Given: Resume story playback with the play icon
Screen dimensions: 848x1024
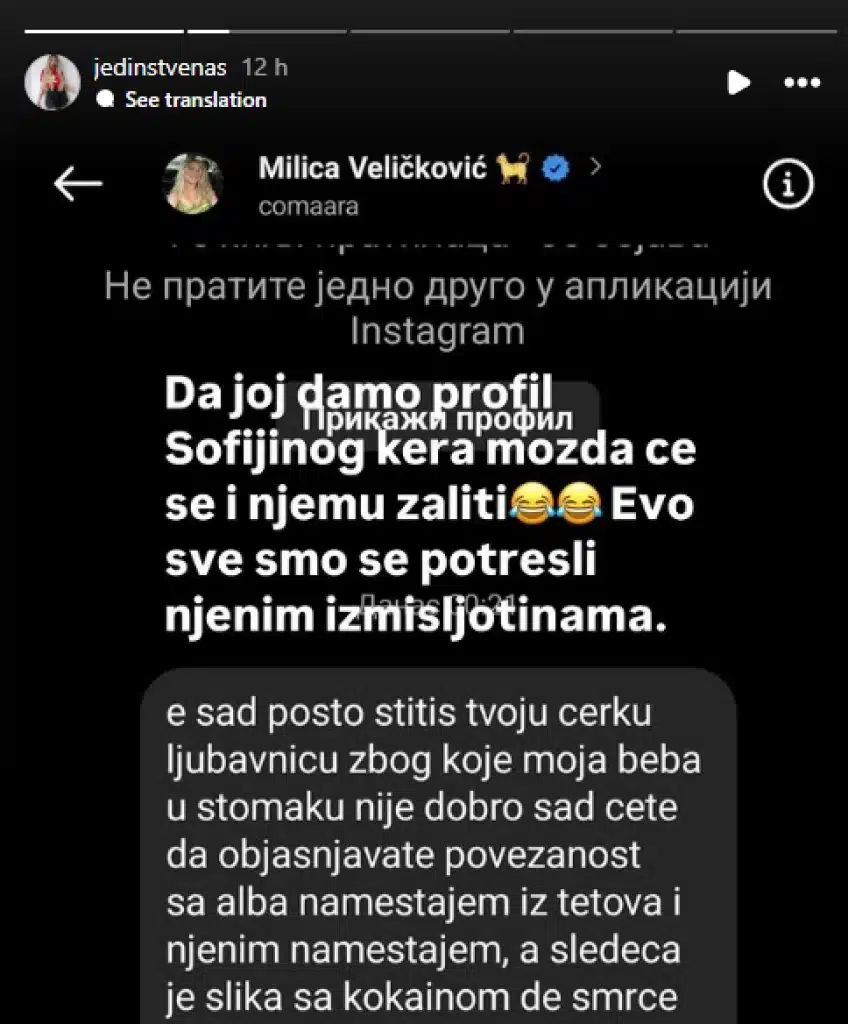Looking at the screenshot, I should click(x=738, y=83).
